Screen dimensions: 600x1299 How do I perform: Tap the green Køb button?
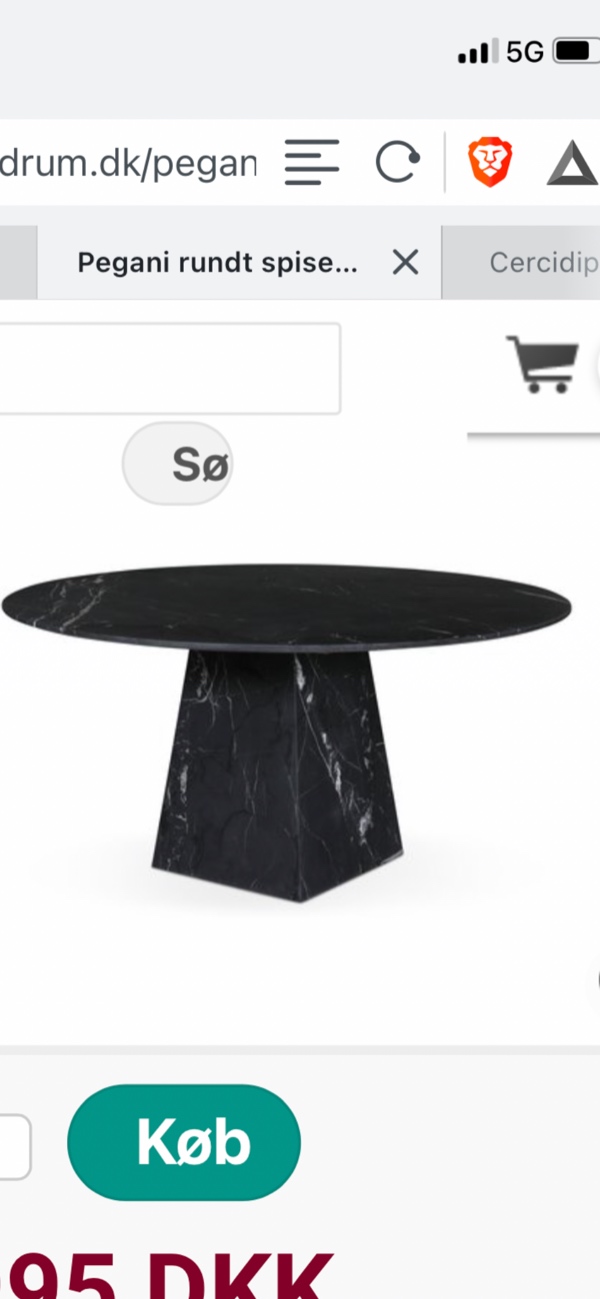pos(184,1143)
